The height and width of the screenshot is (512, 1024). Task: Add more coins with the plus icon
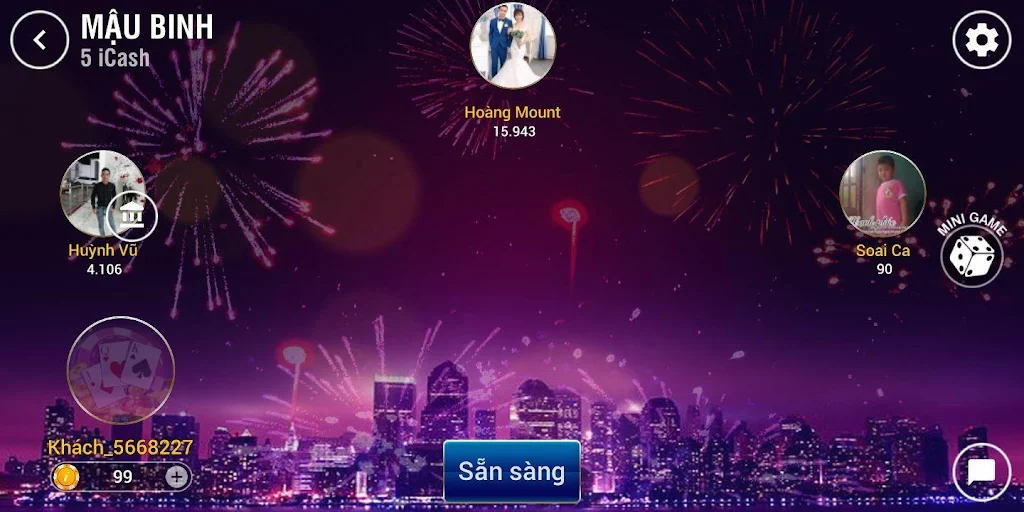[177, 477]
